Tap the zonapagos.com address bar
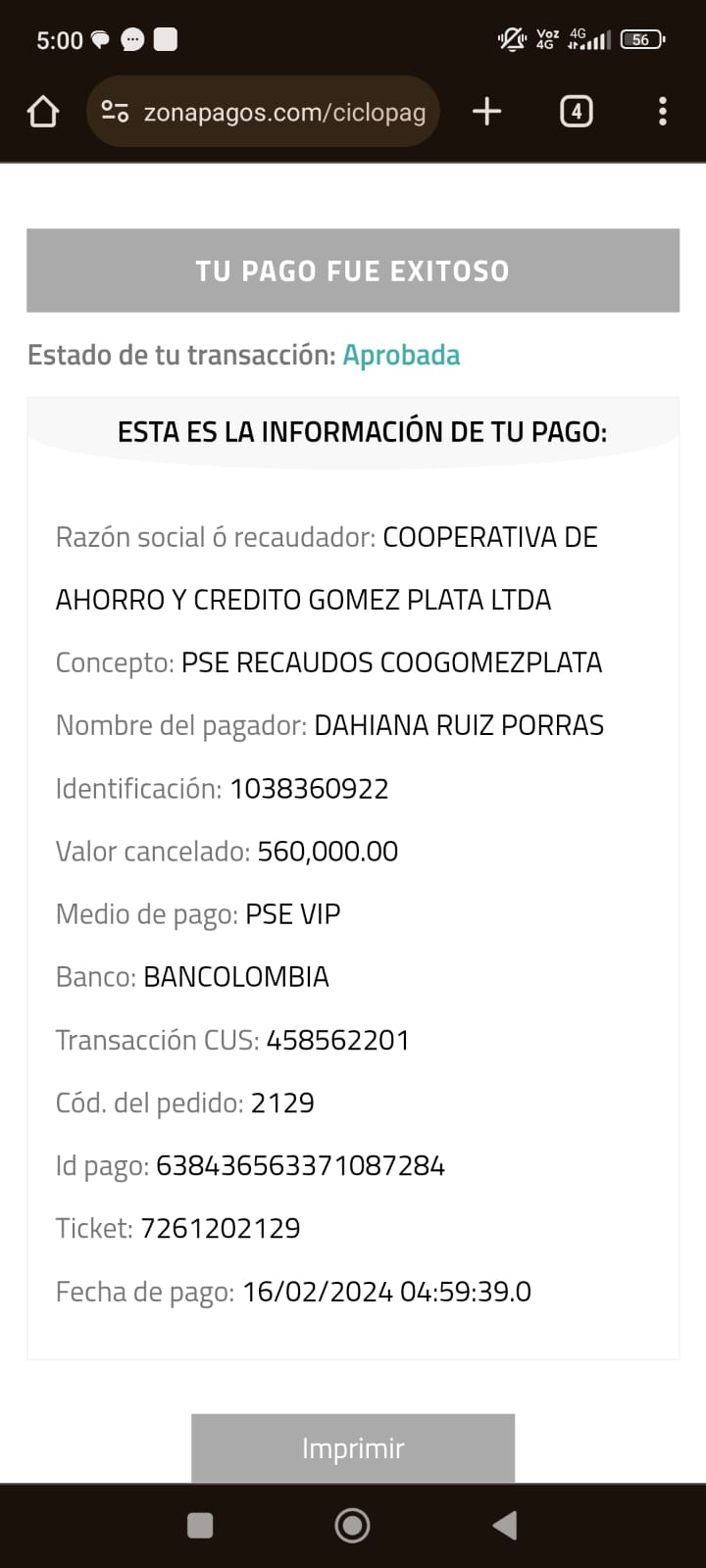 coord(284,113)
